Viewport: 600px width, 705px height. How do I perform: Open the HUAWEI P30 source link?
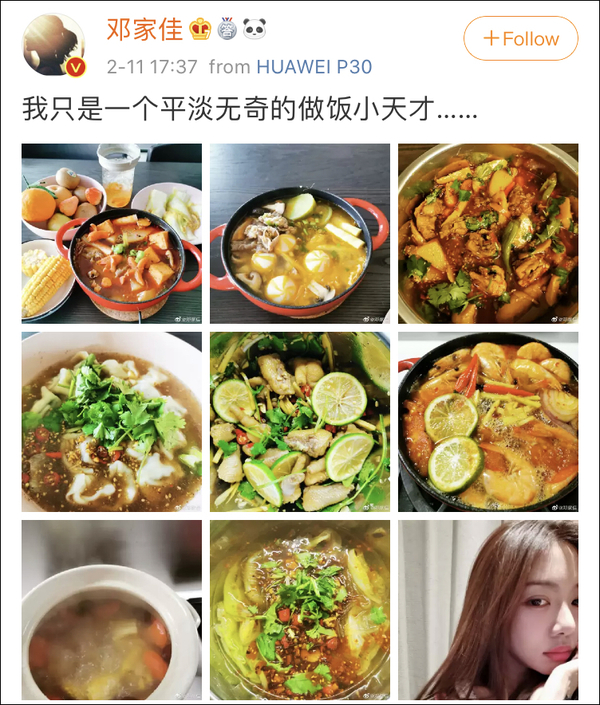click(314, 67)
